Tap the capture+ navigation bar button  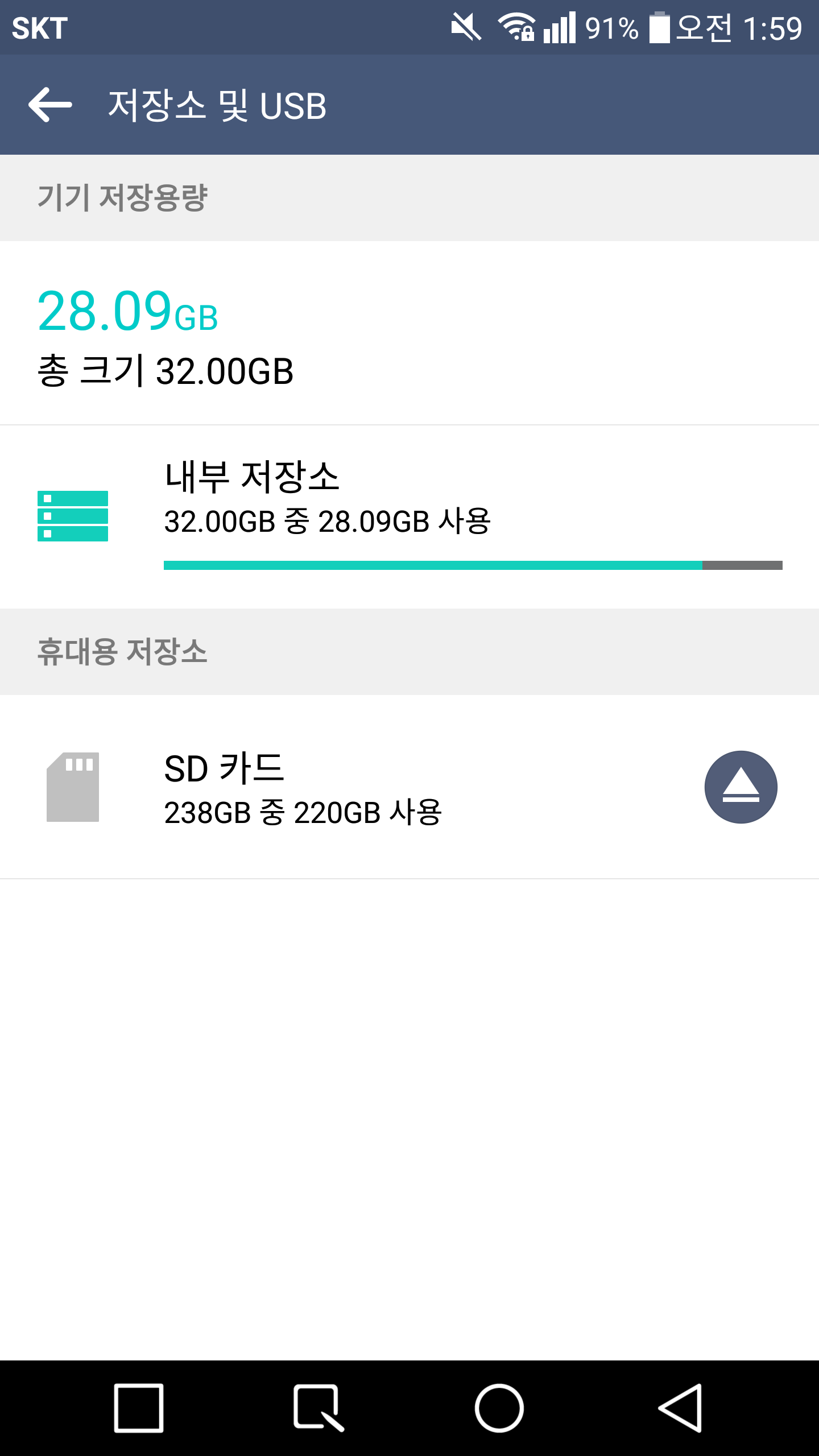(x=318, y=1408)
